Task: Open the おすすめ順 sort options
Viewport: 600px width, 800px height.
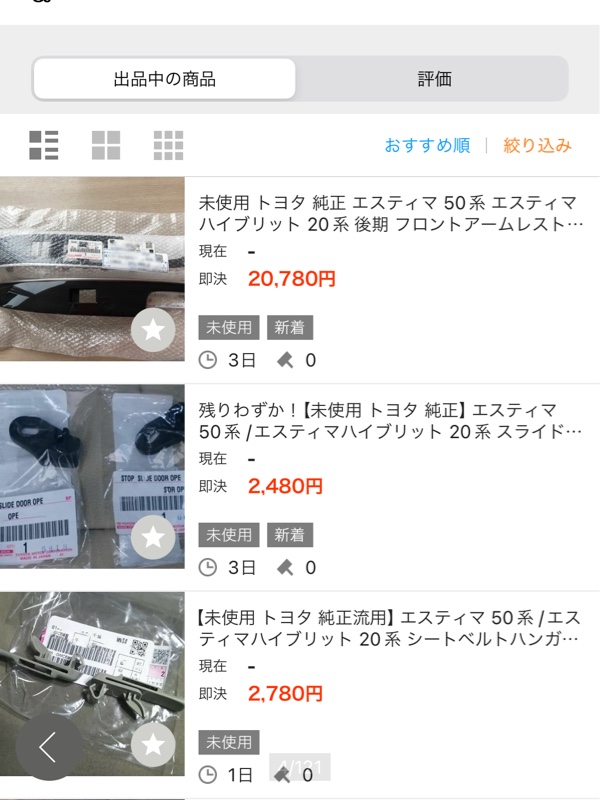Action: pyautogui.click(x=427, y=146)
